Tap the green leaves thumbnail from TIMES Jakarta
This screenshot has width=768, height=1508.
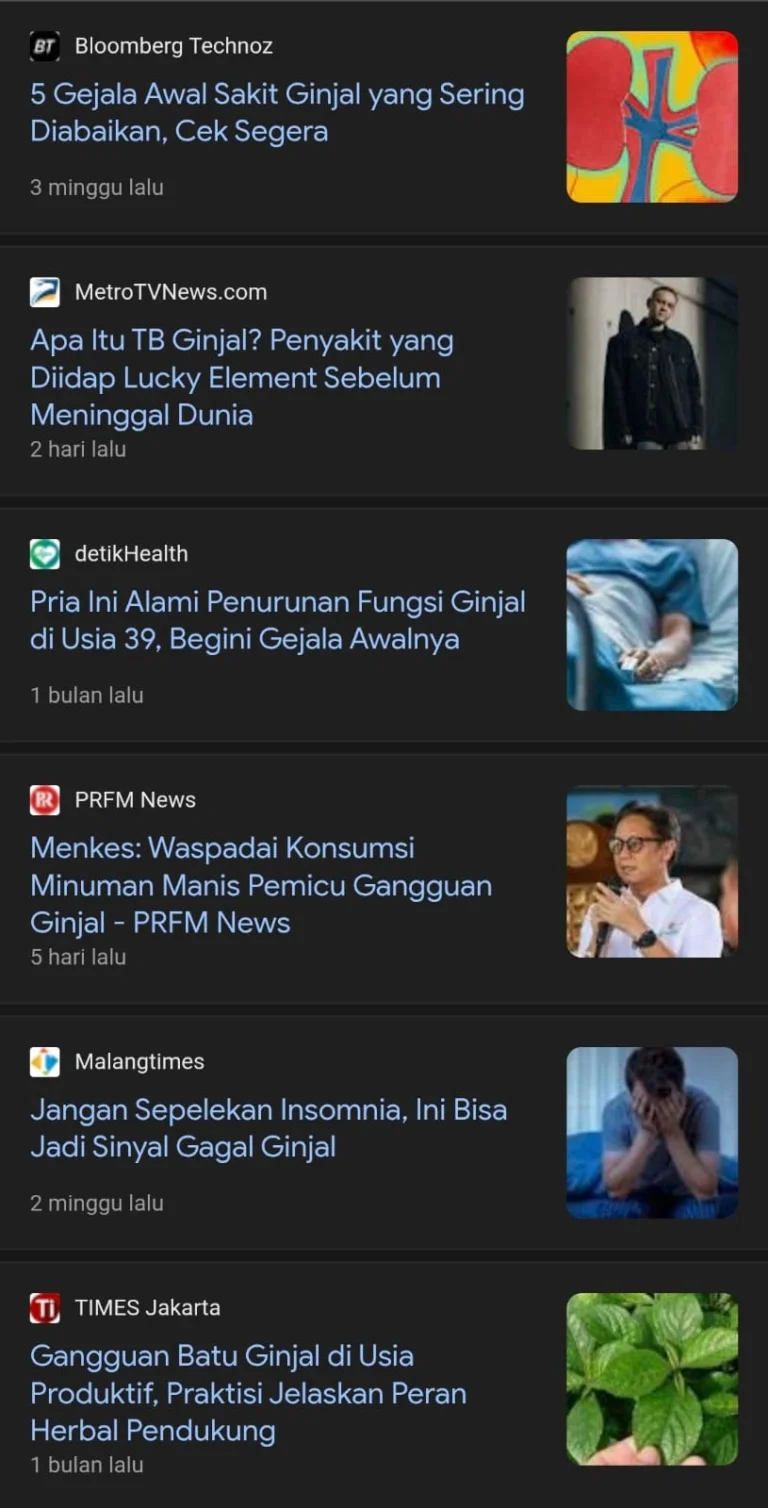pyautogui.click(x=652, y=1378)
